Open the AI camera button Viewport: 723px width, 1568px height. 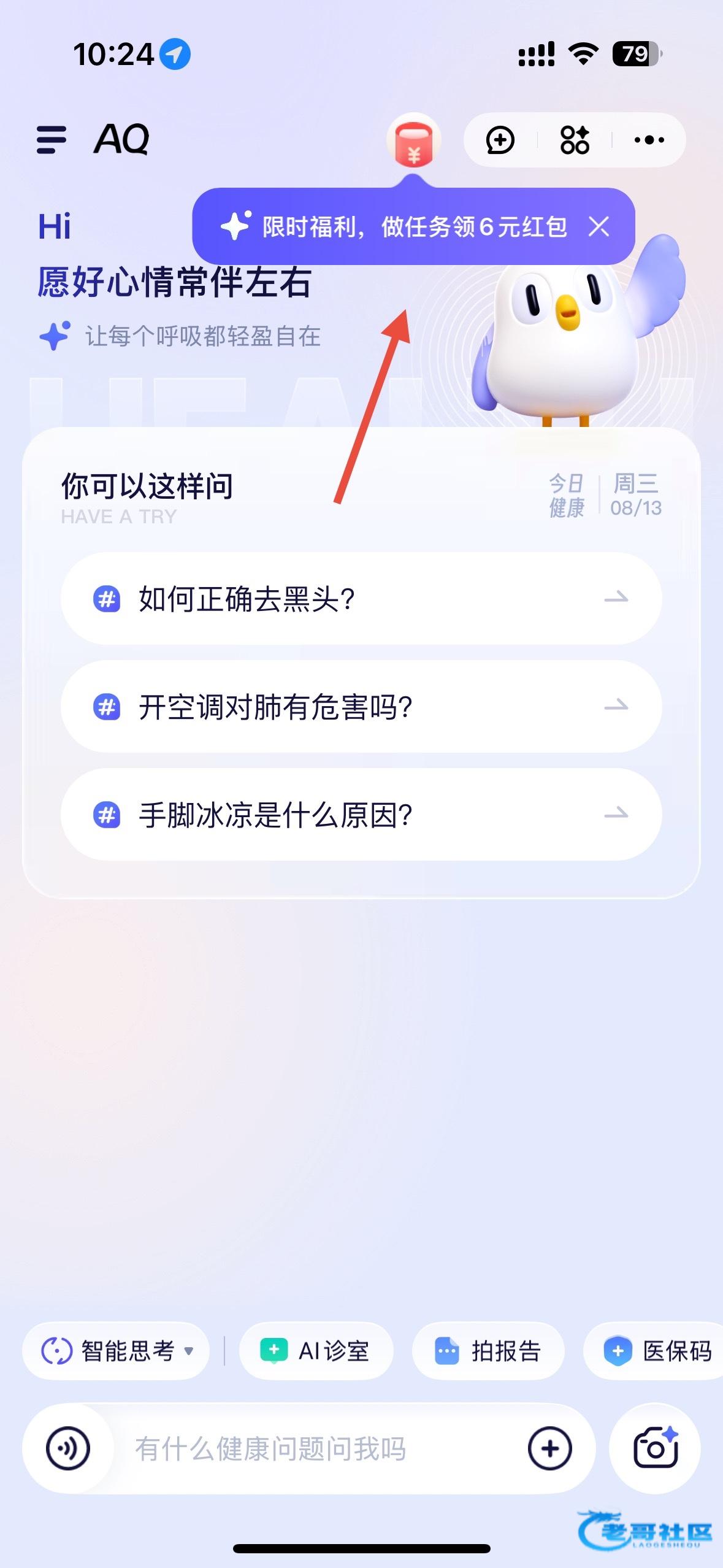655,1449
